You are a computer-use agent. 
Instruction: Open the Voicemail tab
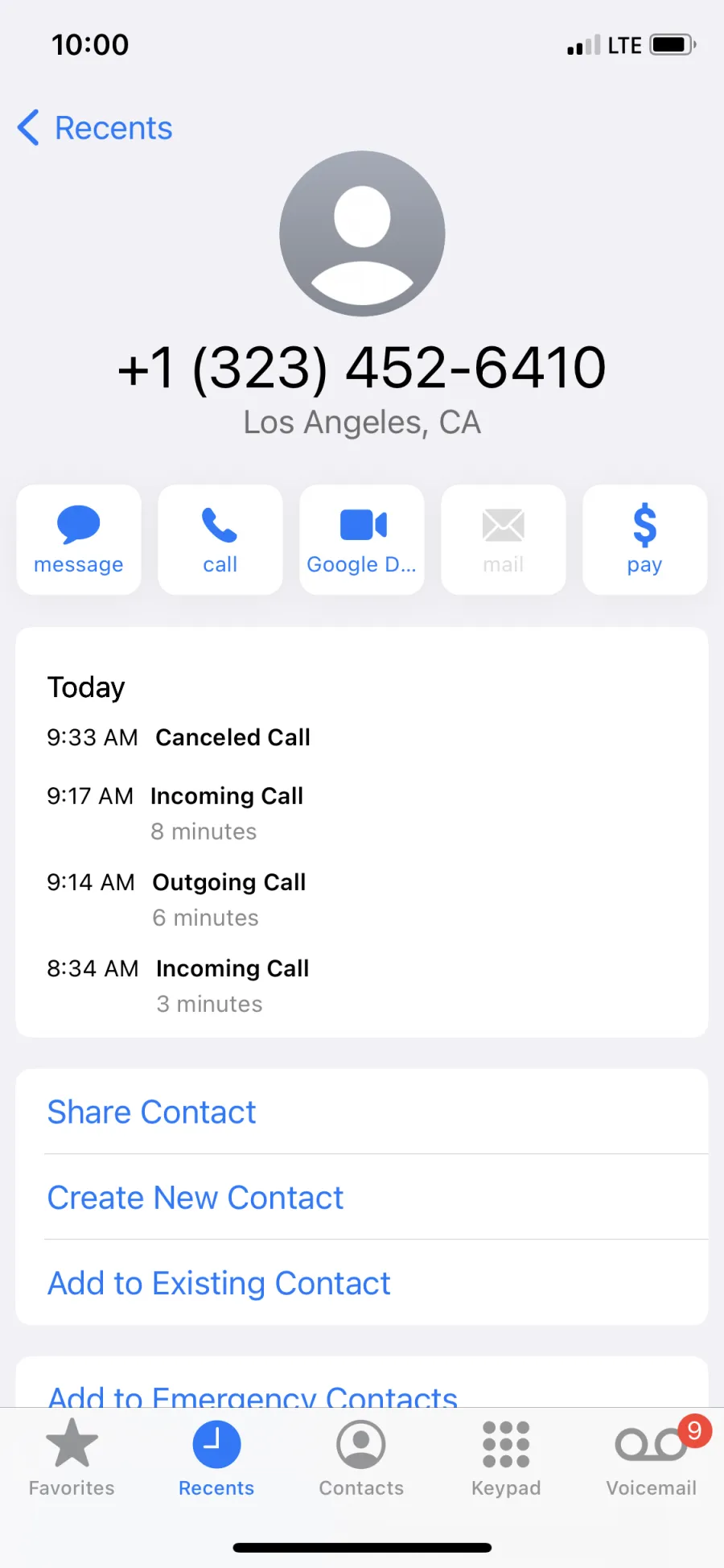point(652,1459)
